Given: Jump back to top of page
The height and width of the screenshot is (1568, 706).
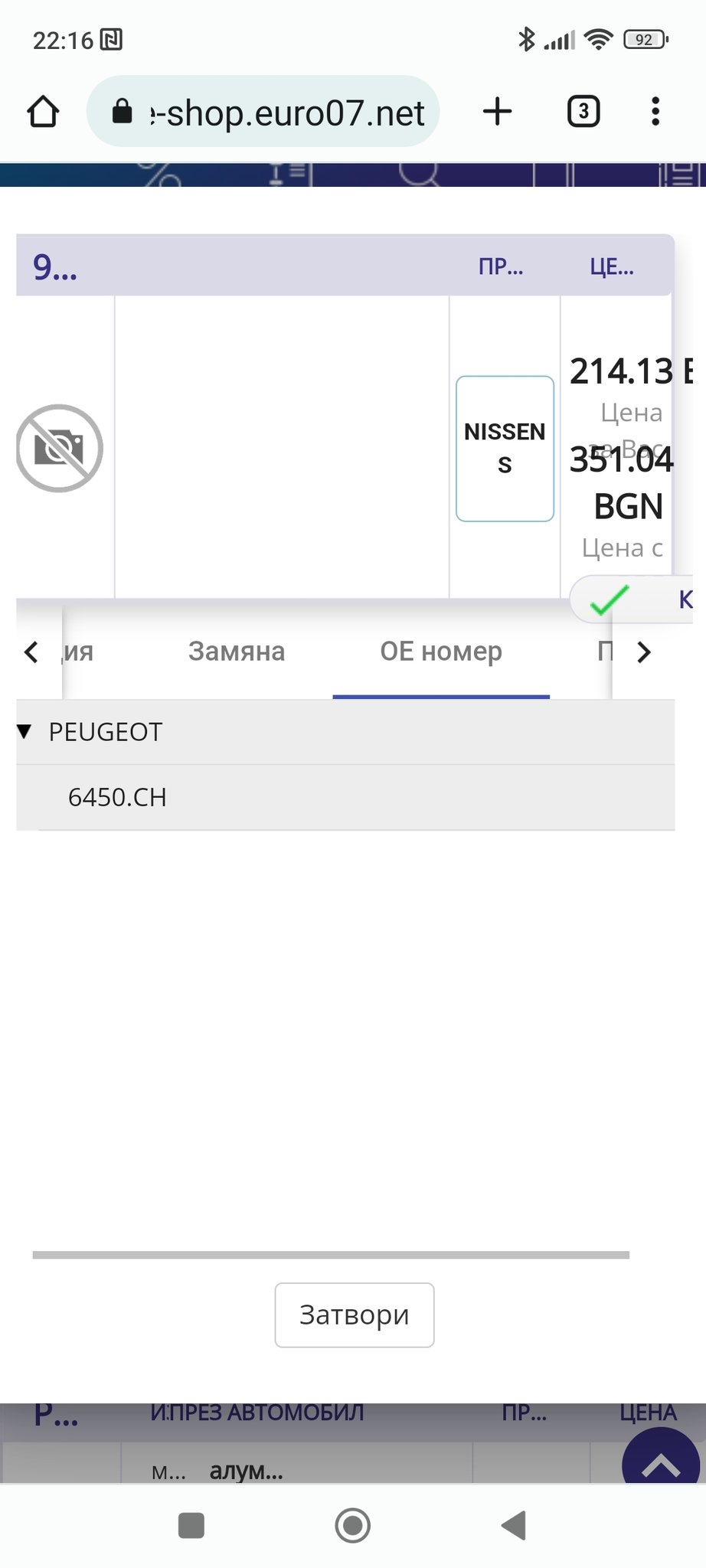Looking at the screenshot, I should [660, 1462].
